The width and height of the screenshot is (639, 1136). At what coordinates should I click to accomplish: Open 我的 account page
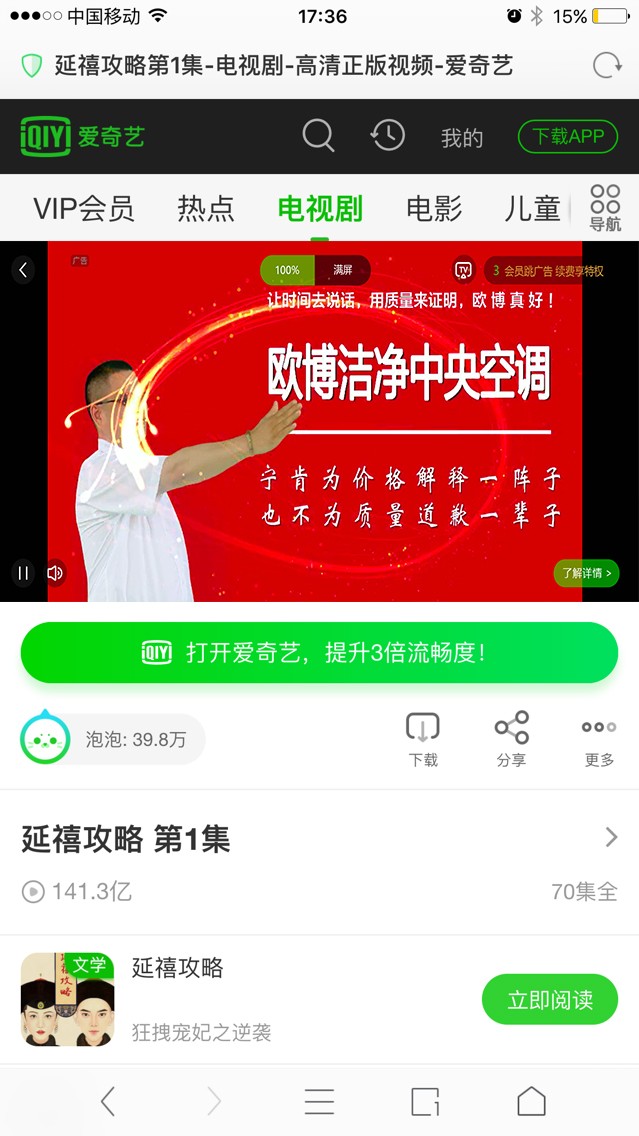click(x=461, y=138)
